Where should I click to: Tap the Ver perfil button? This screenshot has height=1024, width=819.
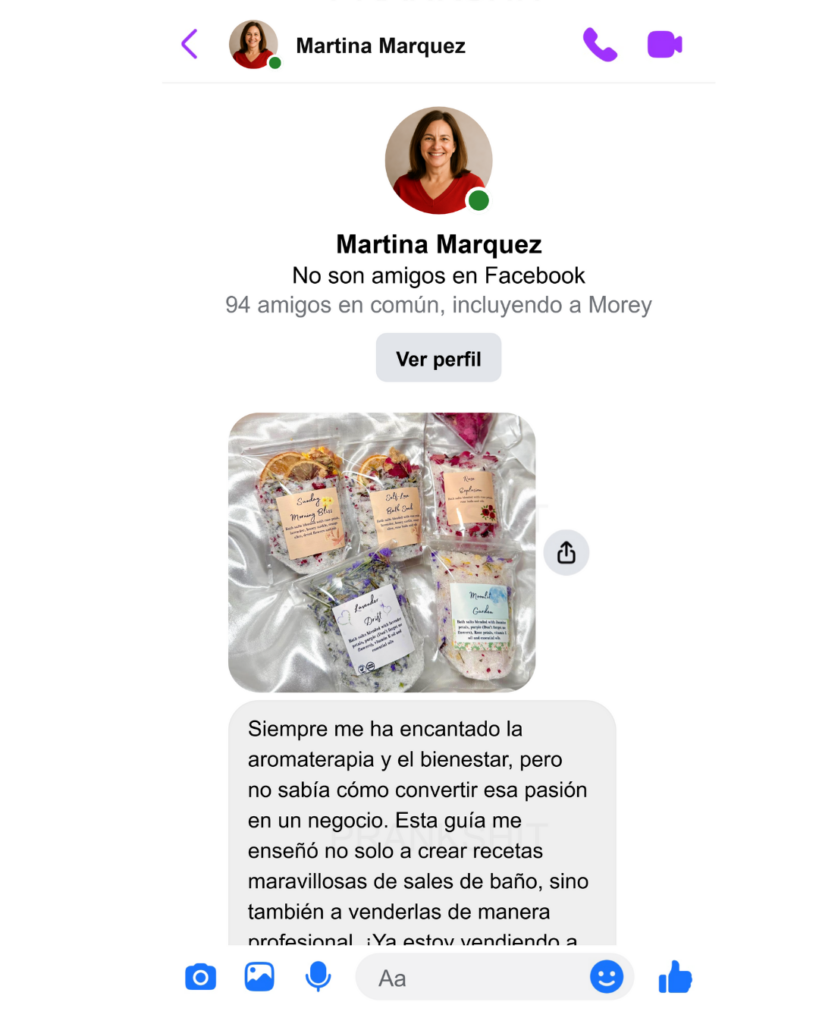[438, 358]
